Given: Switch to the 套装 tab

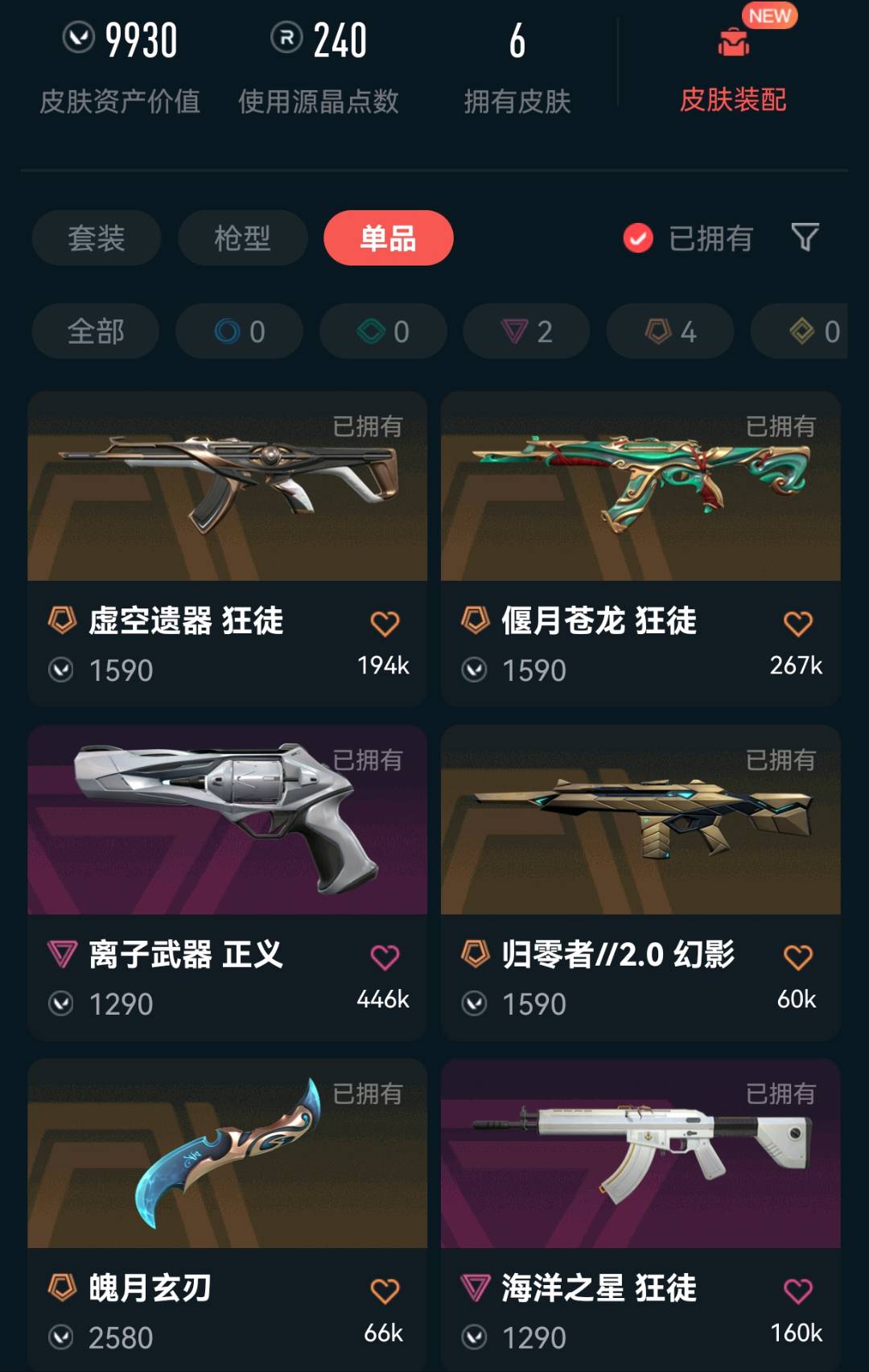Looking at the screenshot, I should [x=97, y=238].
